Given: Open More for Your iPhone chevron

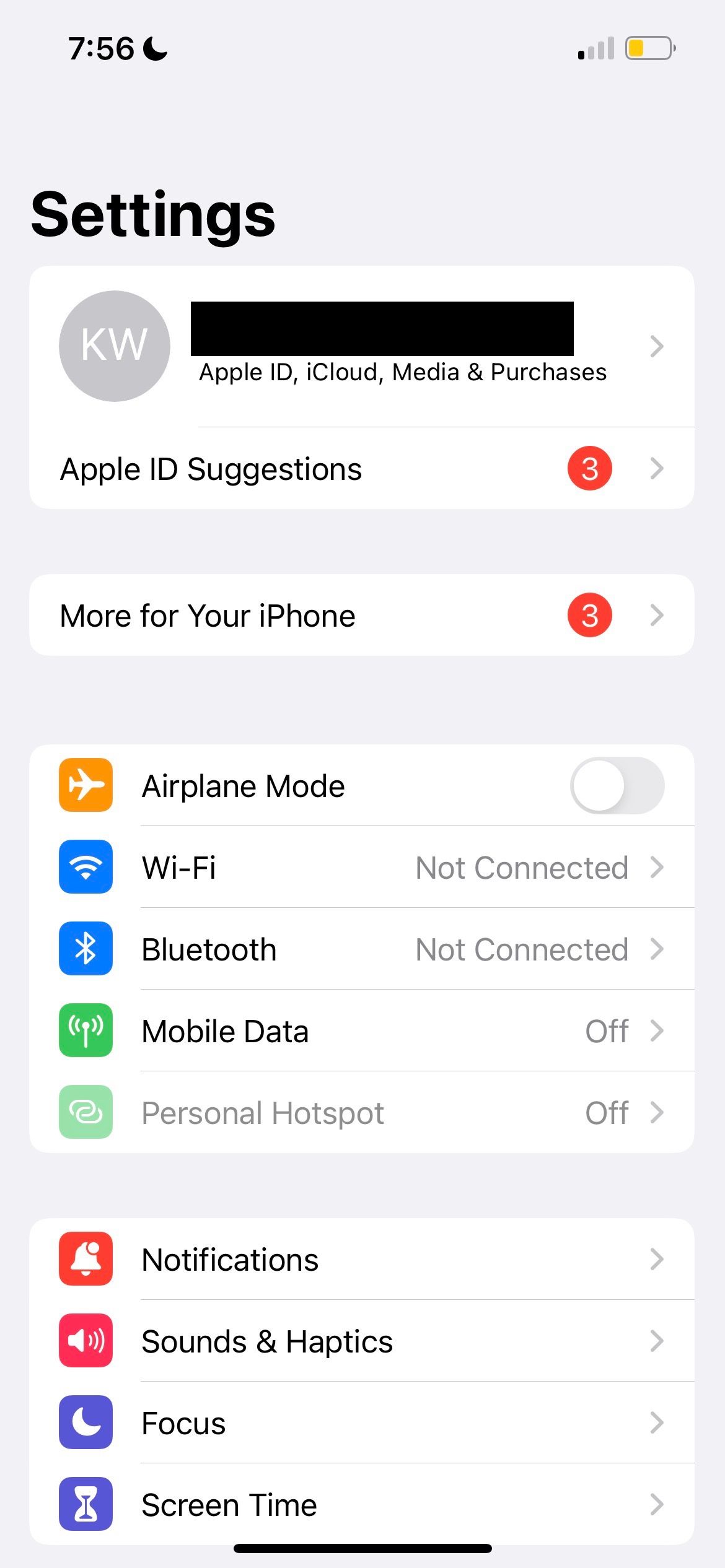Looking at the screenshot, I should point(658,614).
